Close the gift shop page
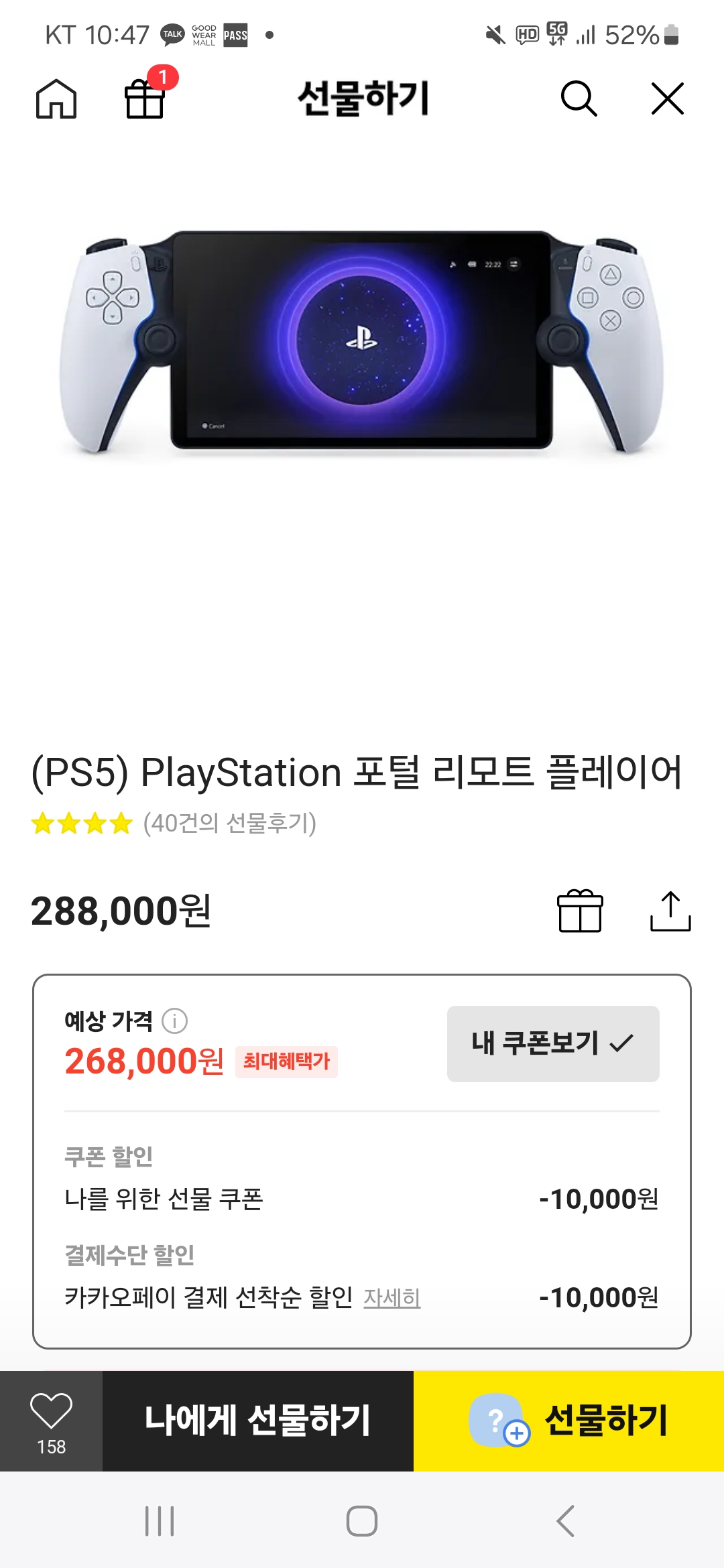The height and width of the screenshot is (1568, 724). pos(667,99)
